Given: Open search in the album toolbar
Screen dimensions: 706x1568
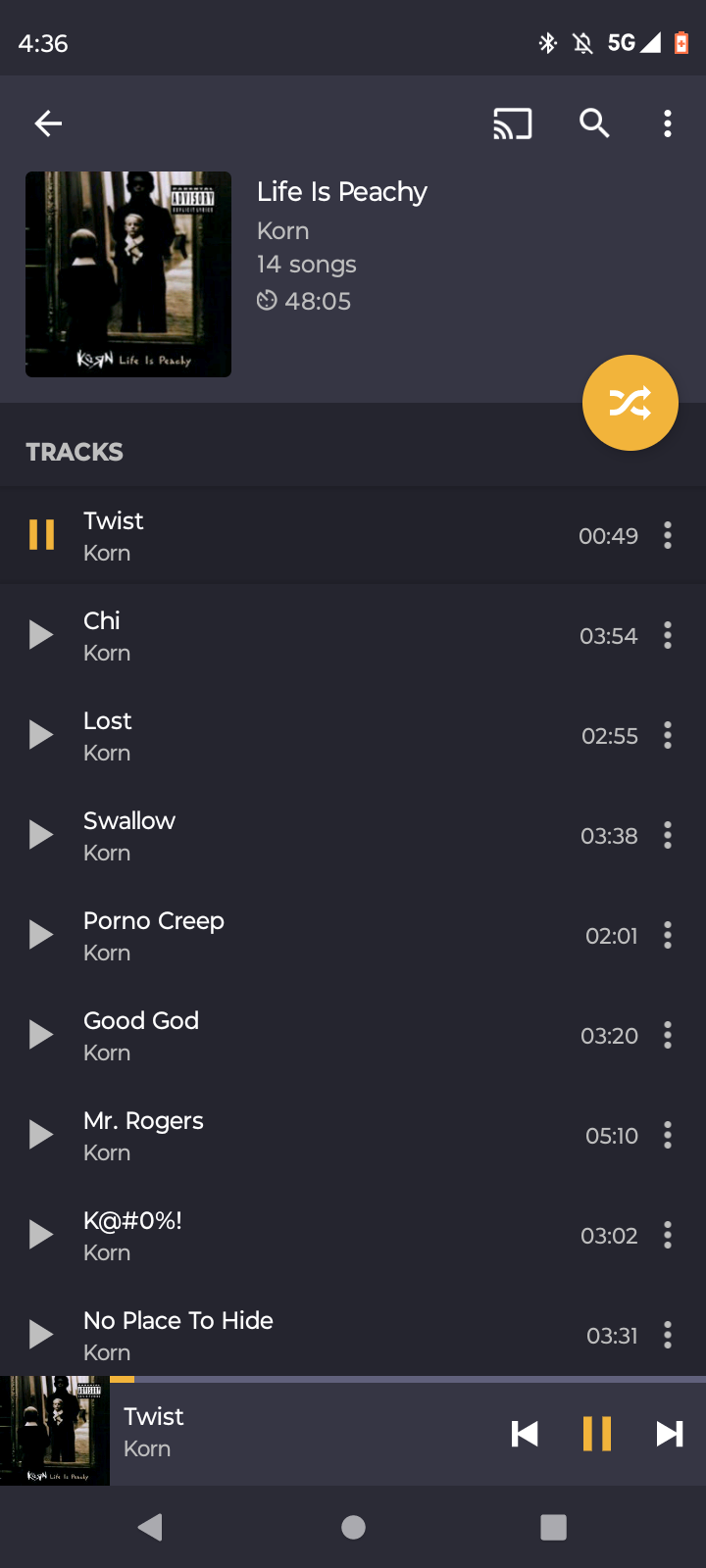Looking at the screenshot, I should [594, 123].
